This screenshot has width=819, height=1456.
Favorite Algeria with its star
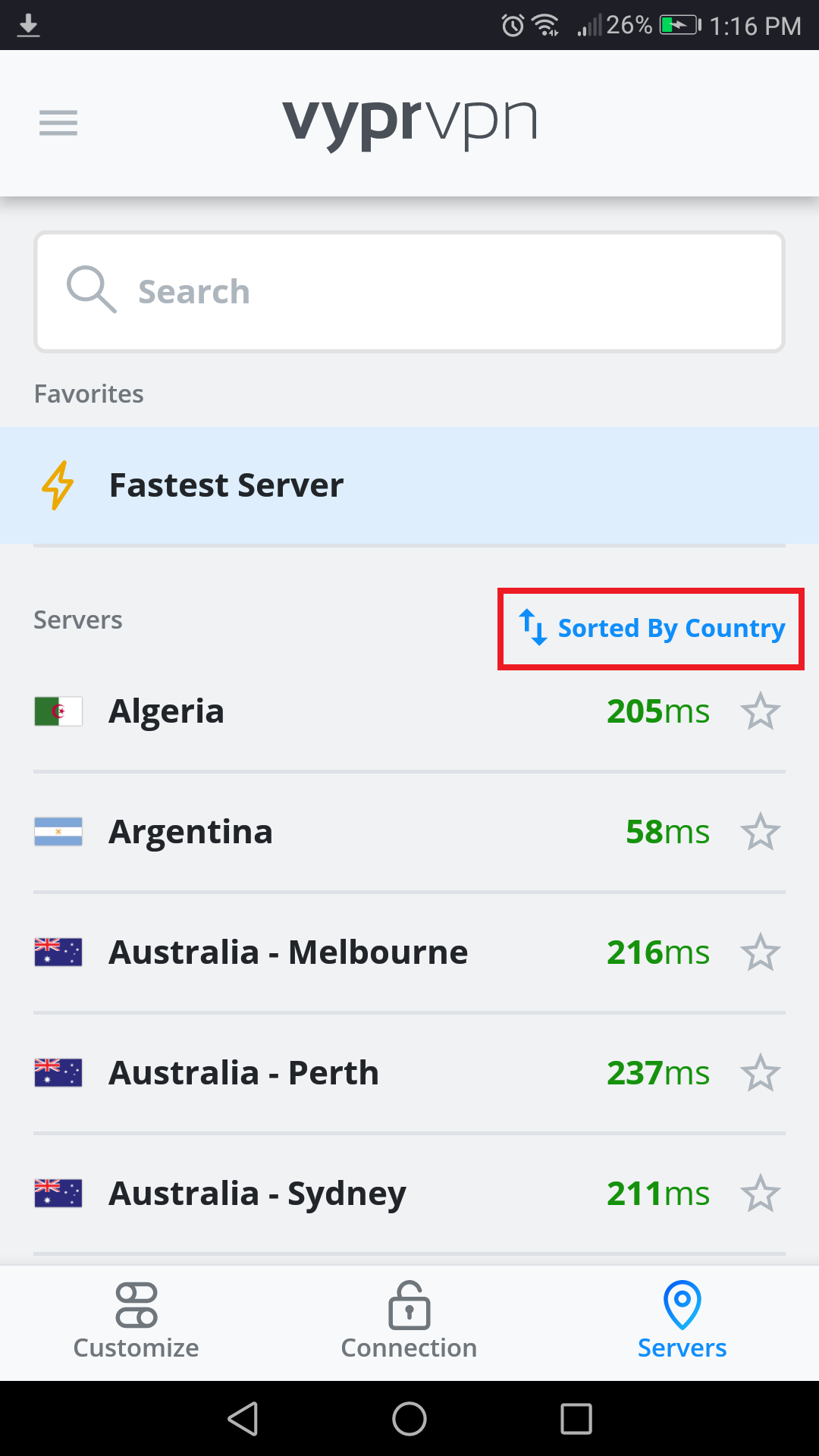(x=760, y=711)
